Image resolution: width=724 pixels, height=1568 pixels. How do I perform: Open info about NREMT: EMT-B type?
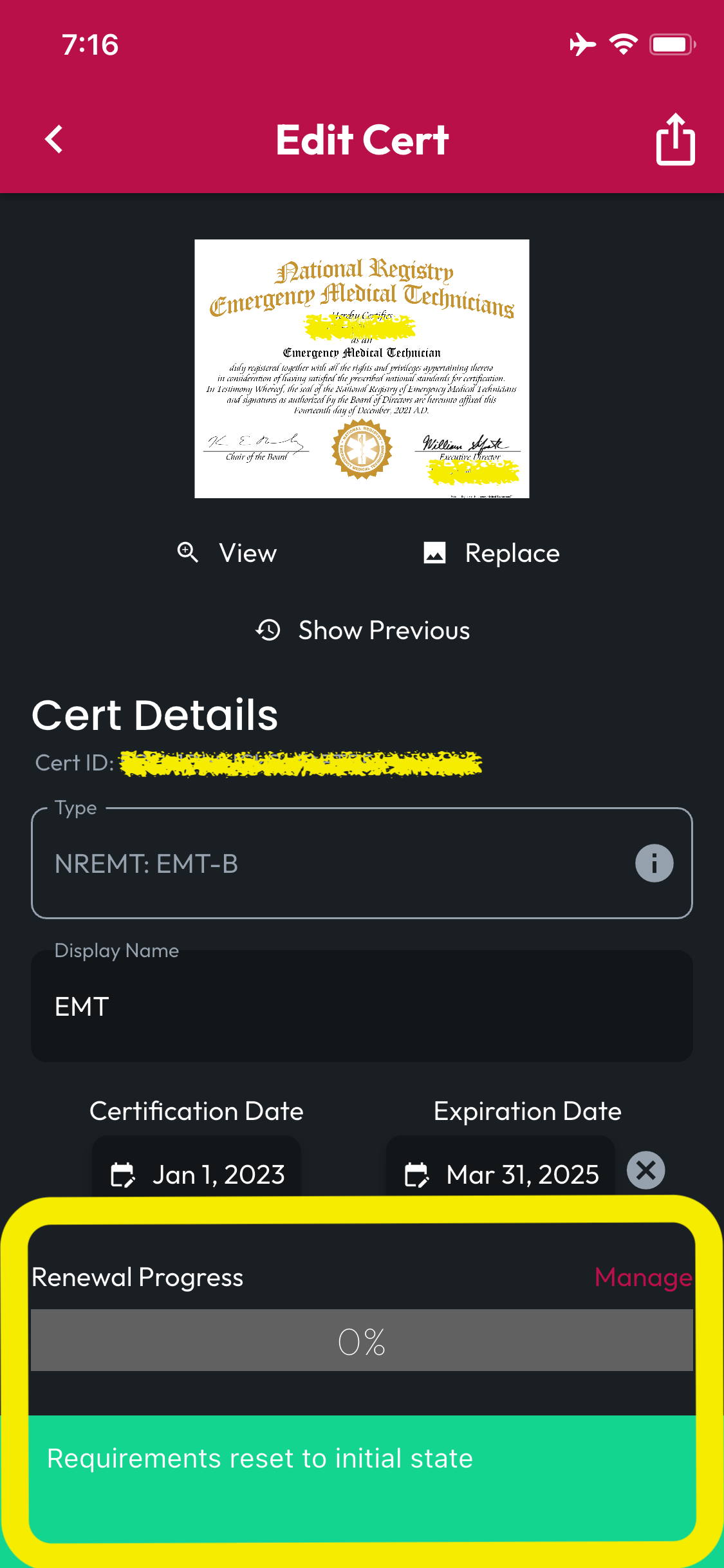[x=654, y=863]
